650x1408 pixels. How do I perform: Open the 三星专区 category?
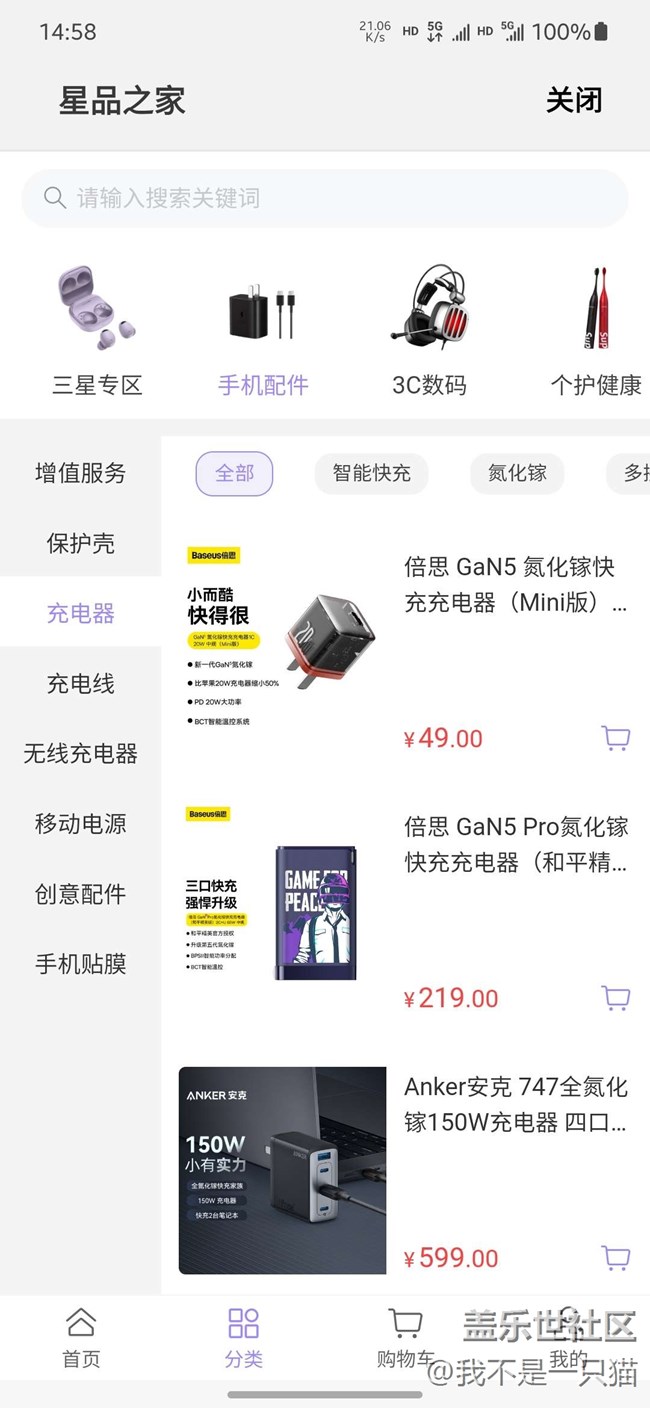97,331
